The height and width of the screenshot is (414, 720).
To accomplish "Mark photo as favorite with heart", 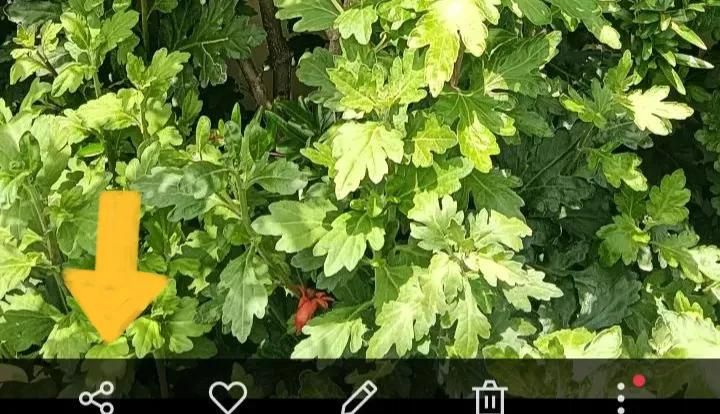I will click(228, 397).
